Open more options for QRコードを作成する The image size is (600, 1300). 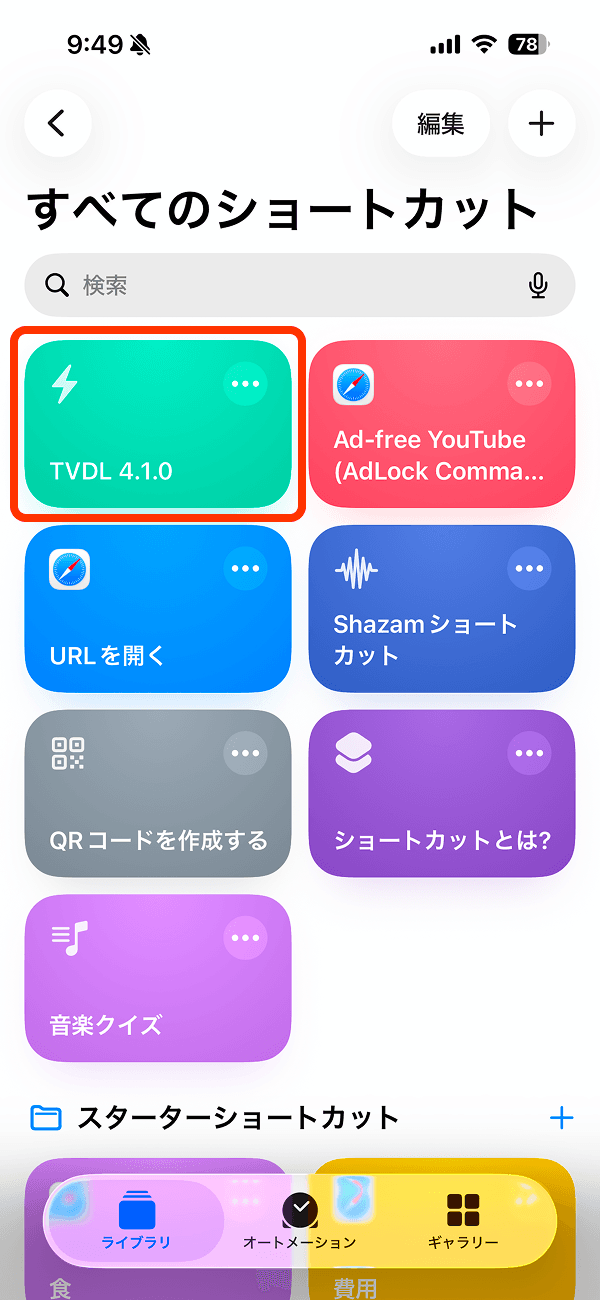[x=245, y=753]
